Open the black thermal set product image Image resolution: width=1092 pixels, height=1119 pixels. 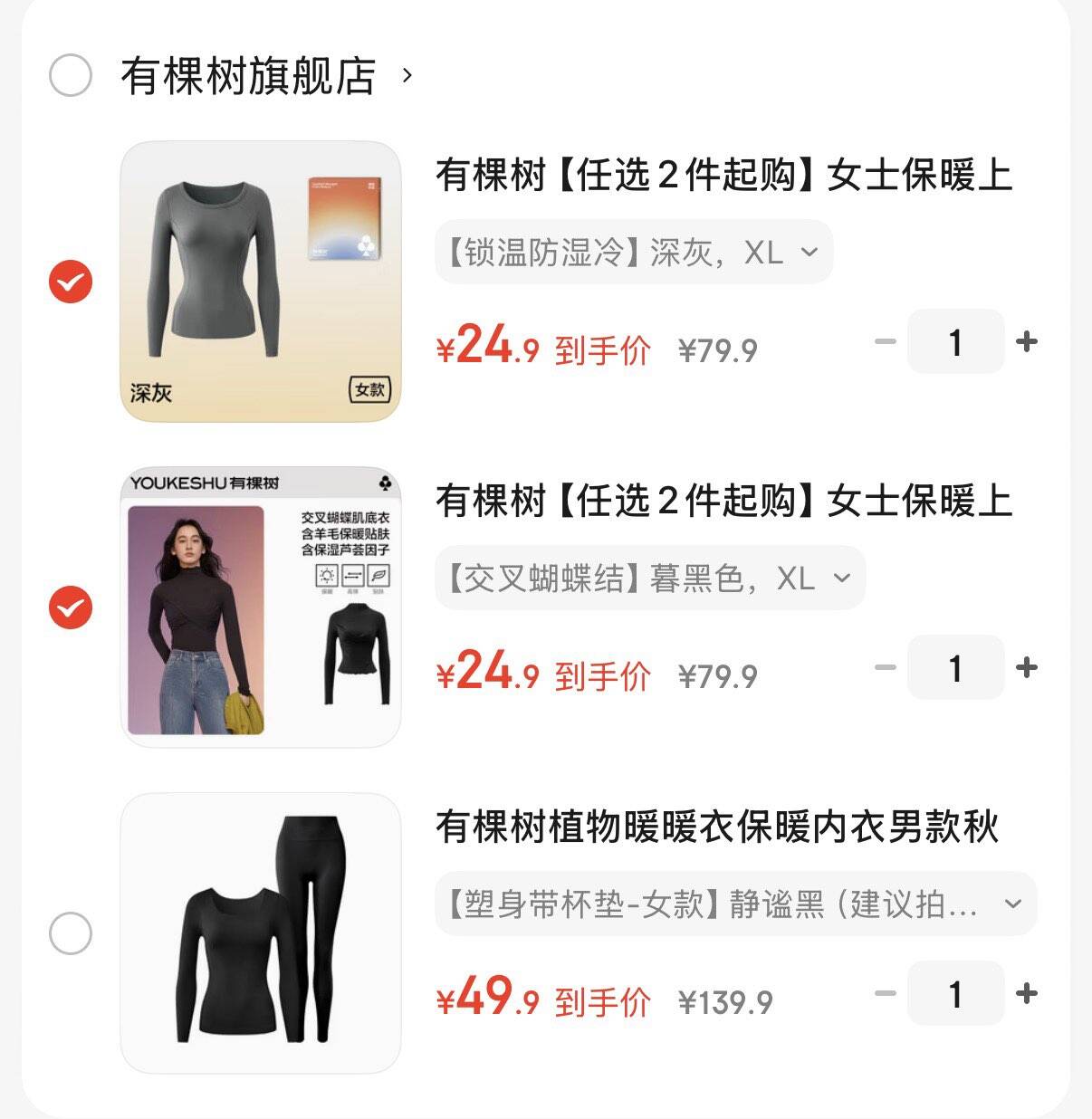261,933
